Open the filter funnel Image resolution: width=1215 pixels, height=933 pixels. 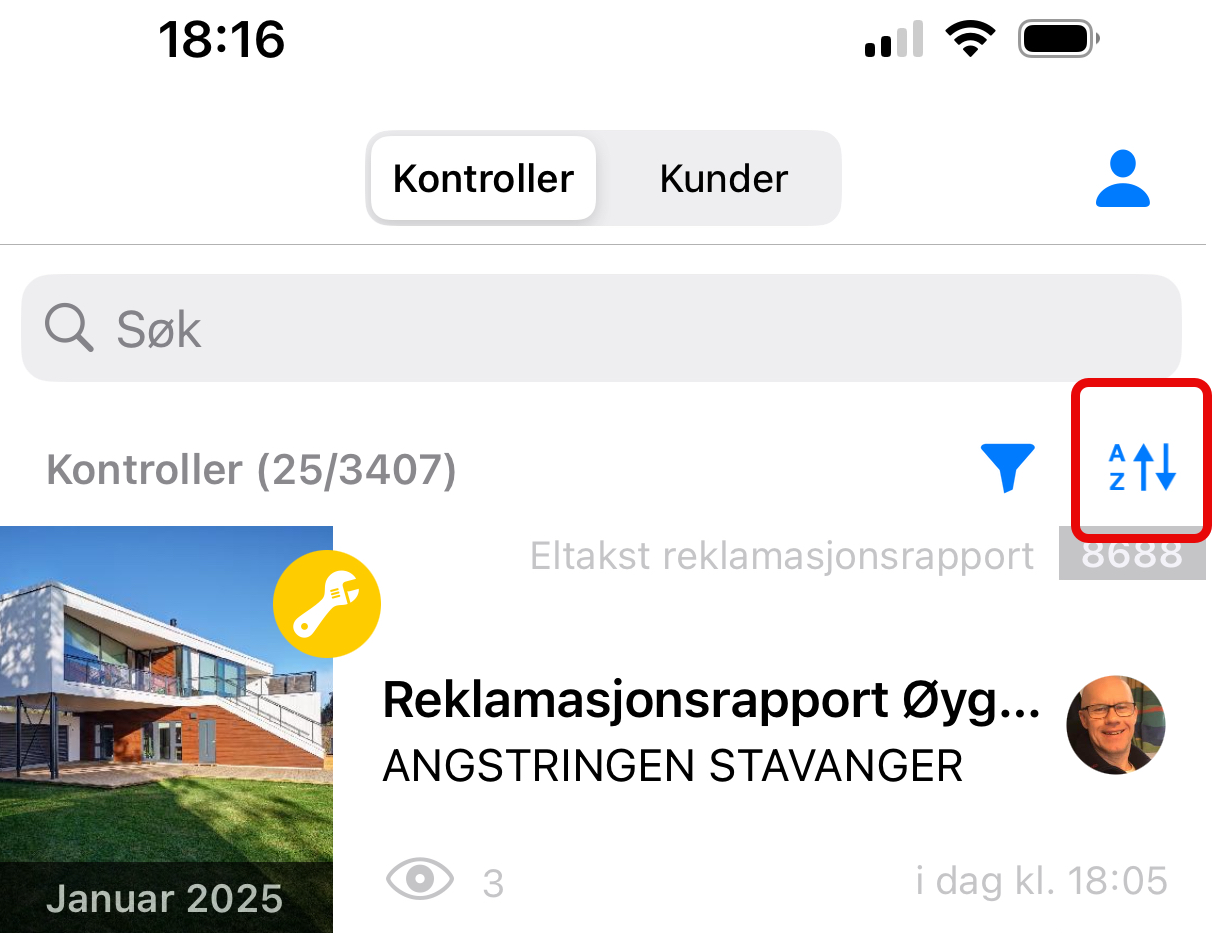[x=1007, y=468]
